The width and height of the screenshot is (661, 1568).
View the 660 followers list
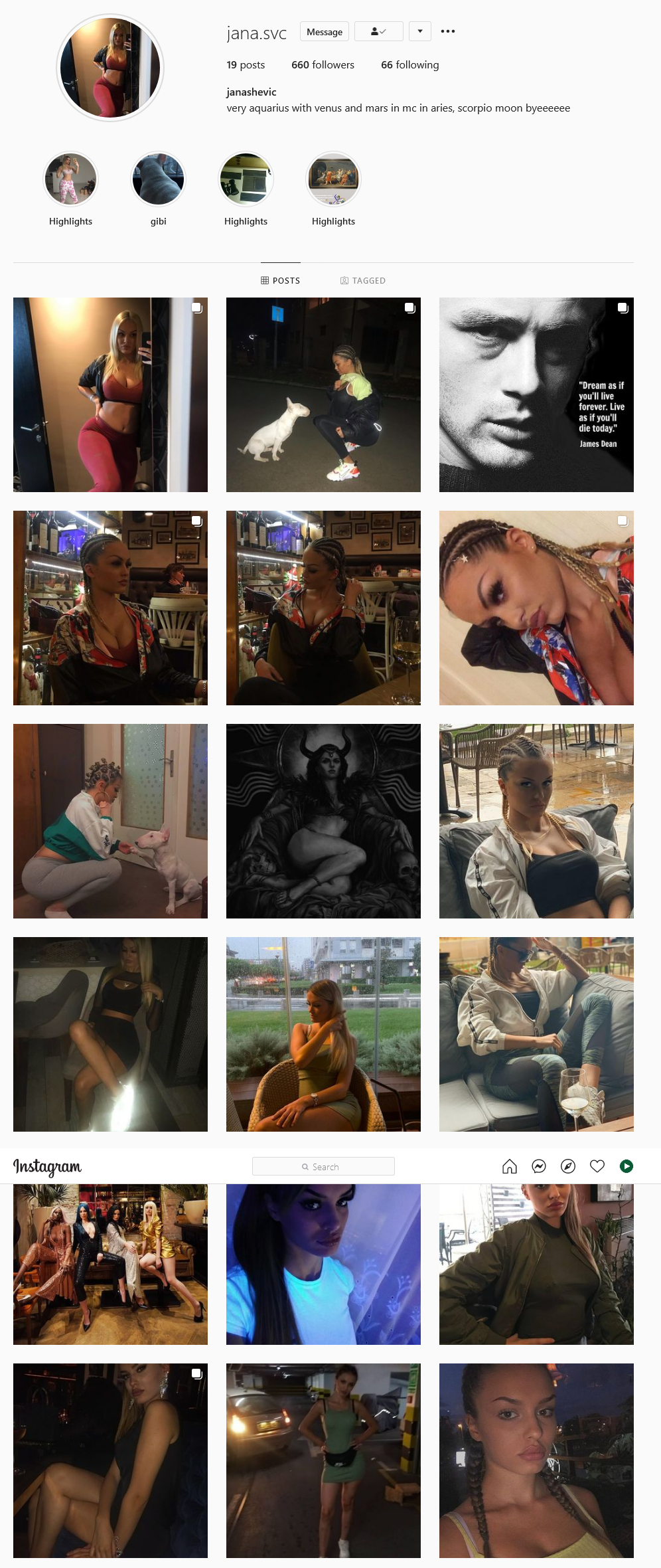pyautogui.click(x=323, y=65)
